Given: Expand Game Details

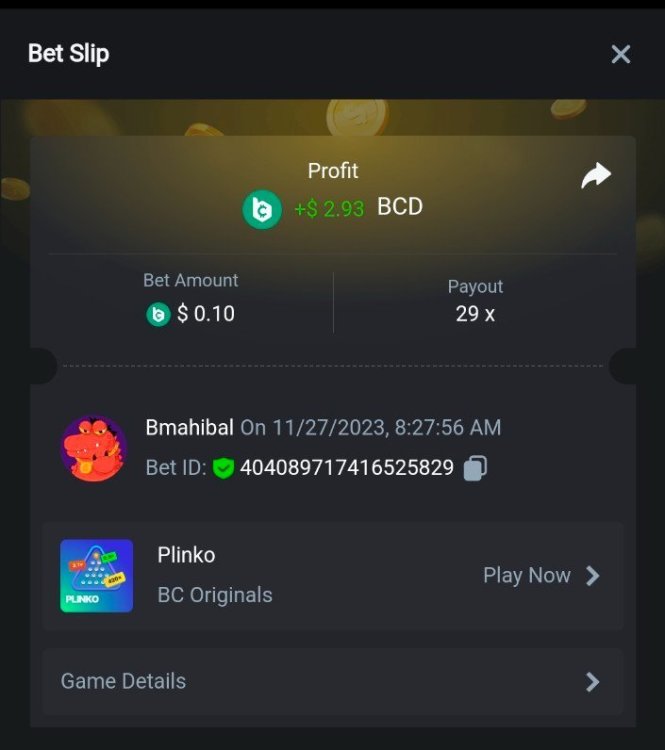Looking at the screenshot, I should (x=332, y=681).
